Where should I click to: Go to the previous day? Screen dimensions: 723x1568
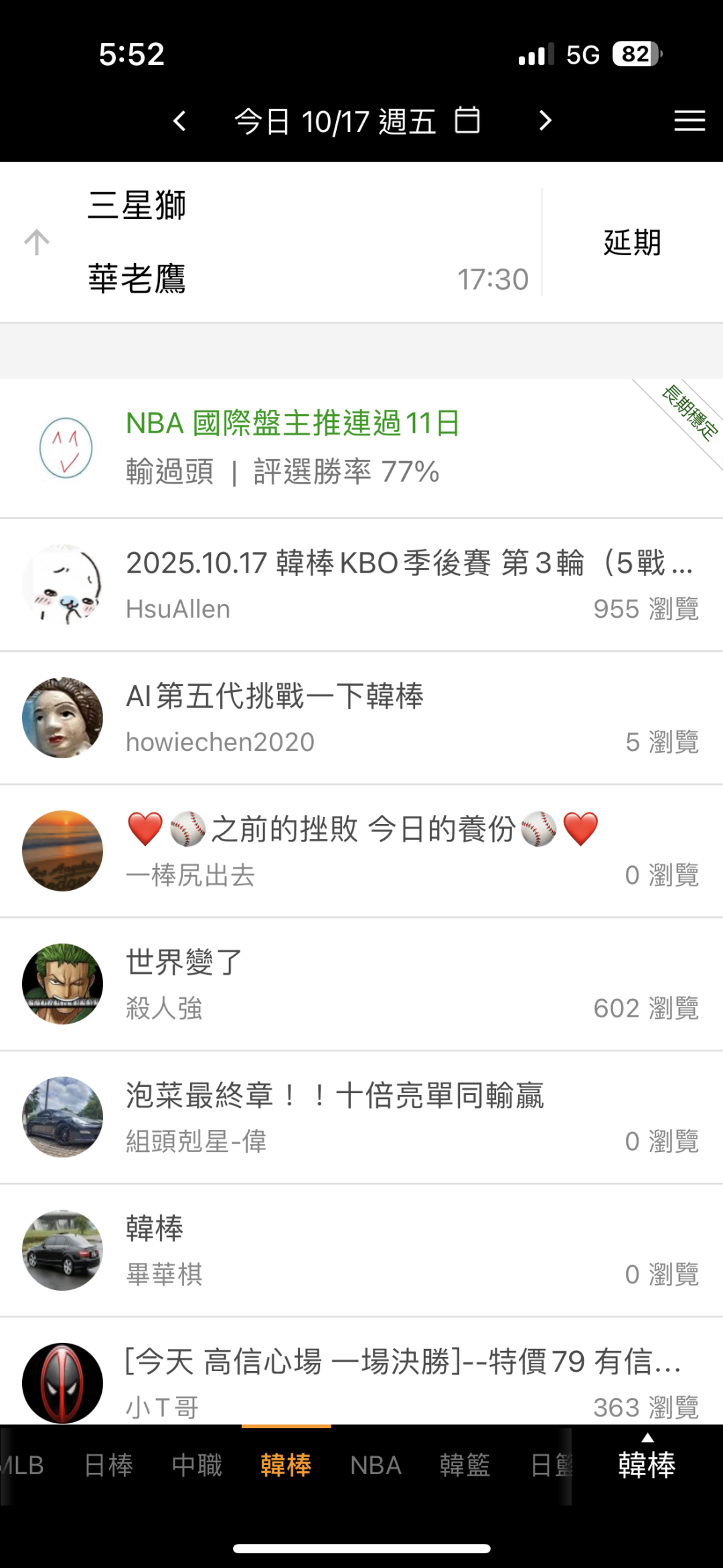pos(179,121)
